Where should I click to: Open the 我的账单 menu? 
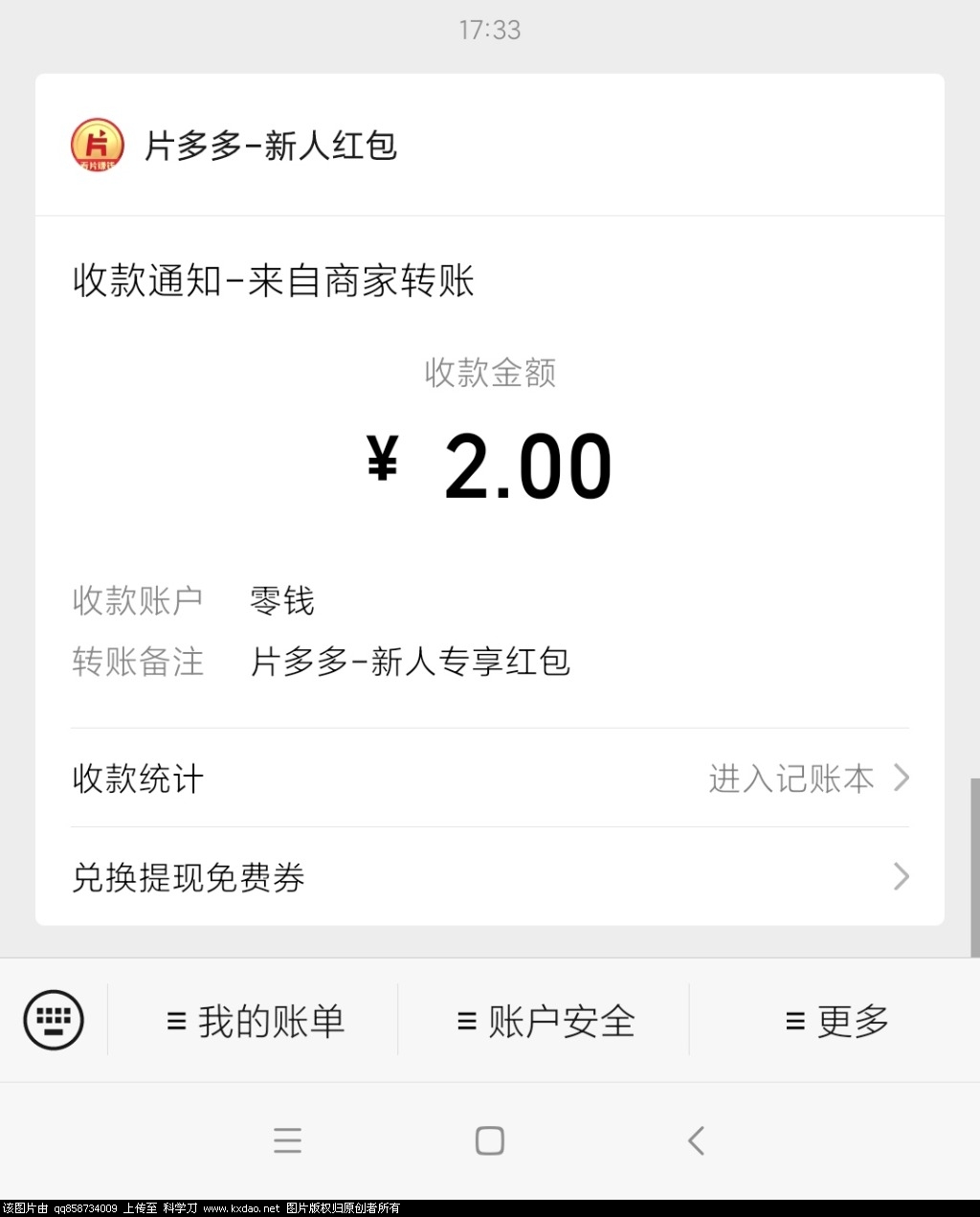[255, 1022]
